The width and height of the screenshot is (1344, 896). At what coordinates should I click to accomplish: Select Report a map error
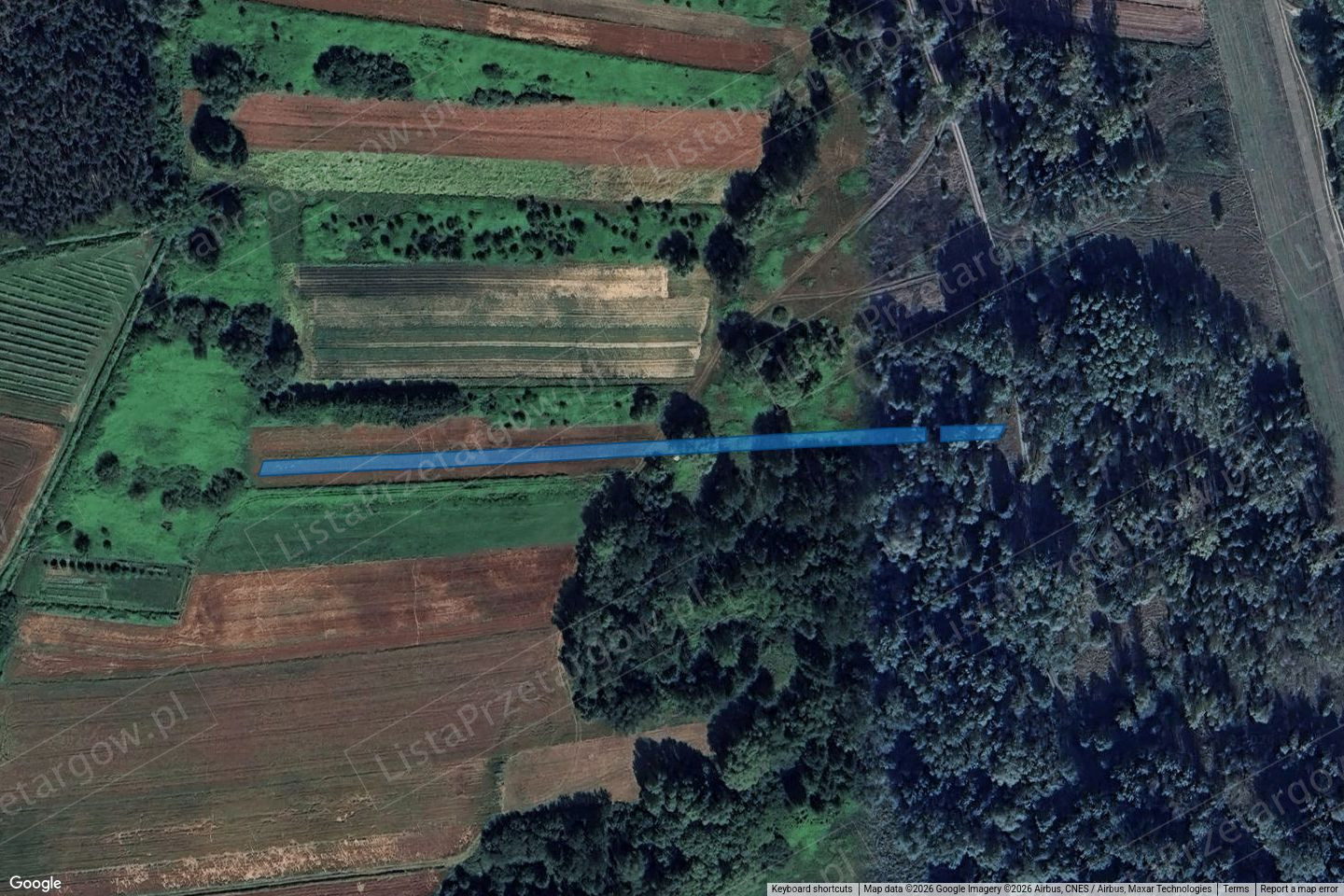[1298, 889]
